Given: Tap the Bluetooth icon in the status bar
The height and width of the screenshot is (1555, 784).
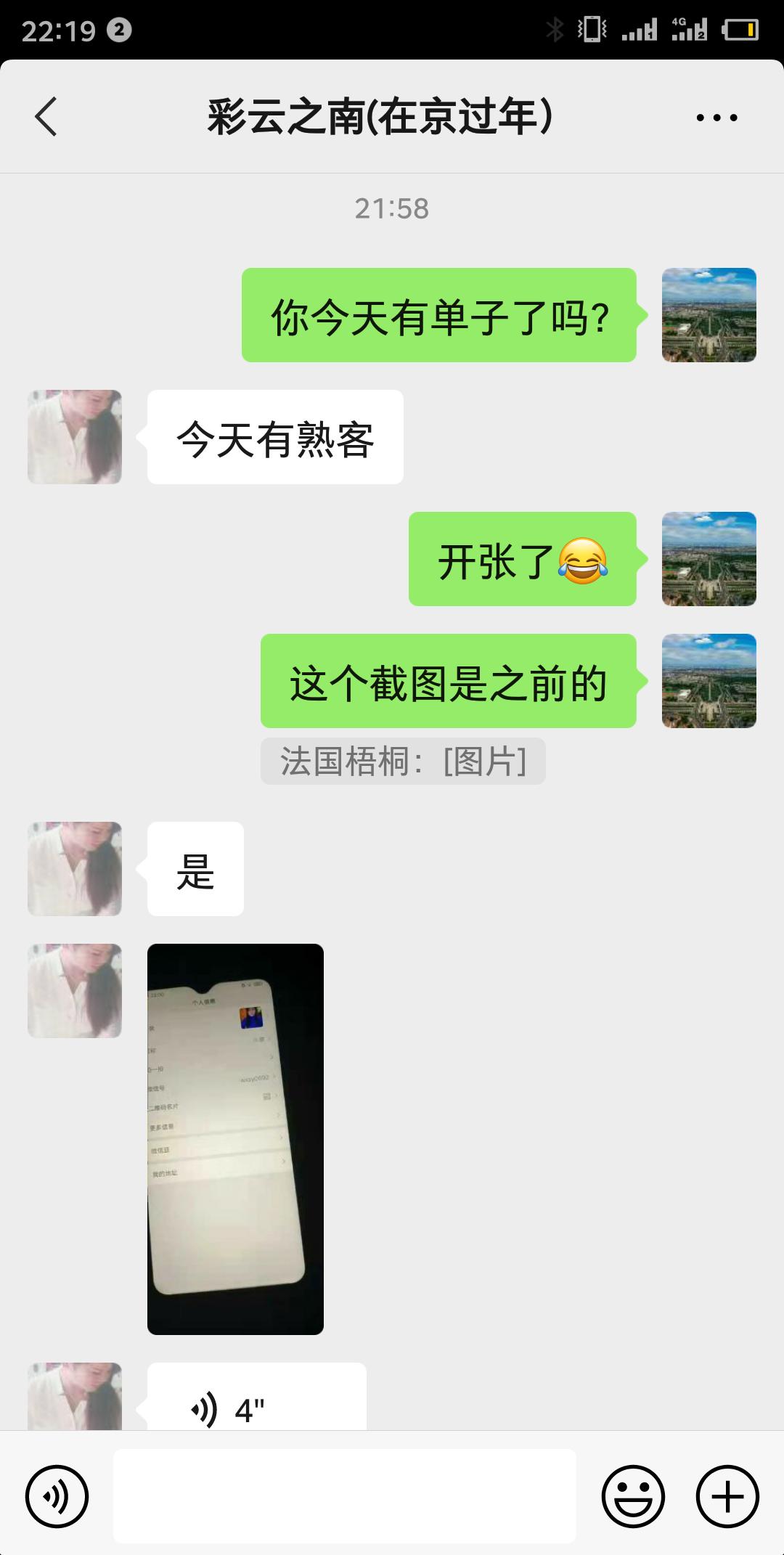Looking at the screenshot, I should (555, 29).
